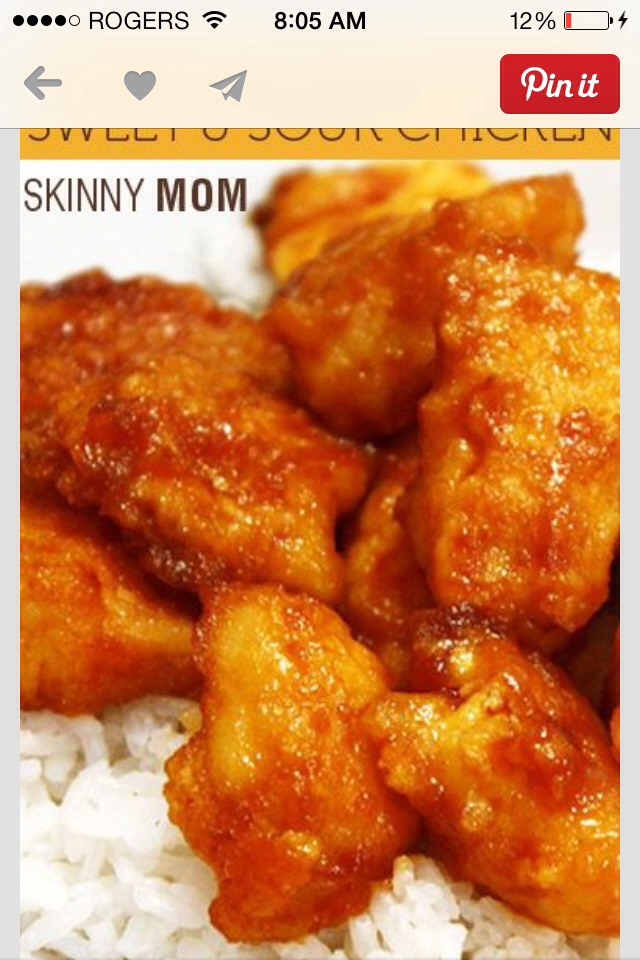Tap the red Pin it button
The image size is (640, 960).
559,84
